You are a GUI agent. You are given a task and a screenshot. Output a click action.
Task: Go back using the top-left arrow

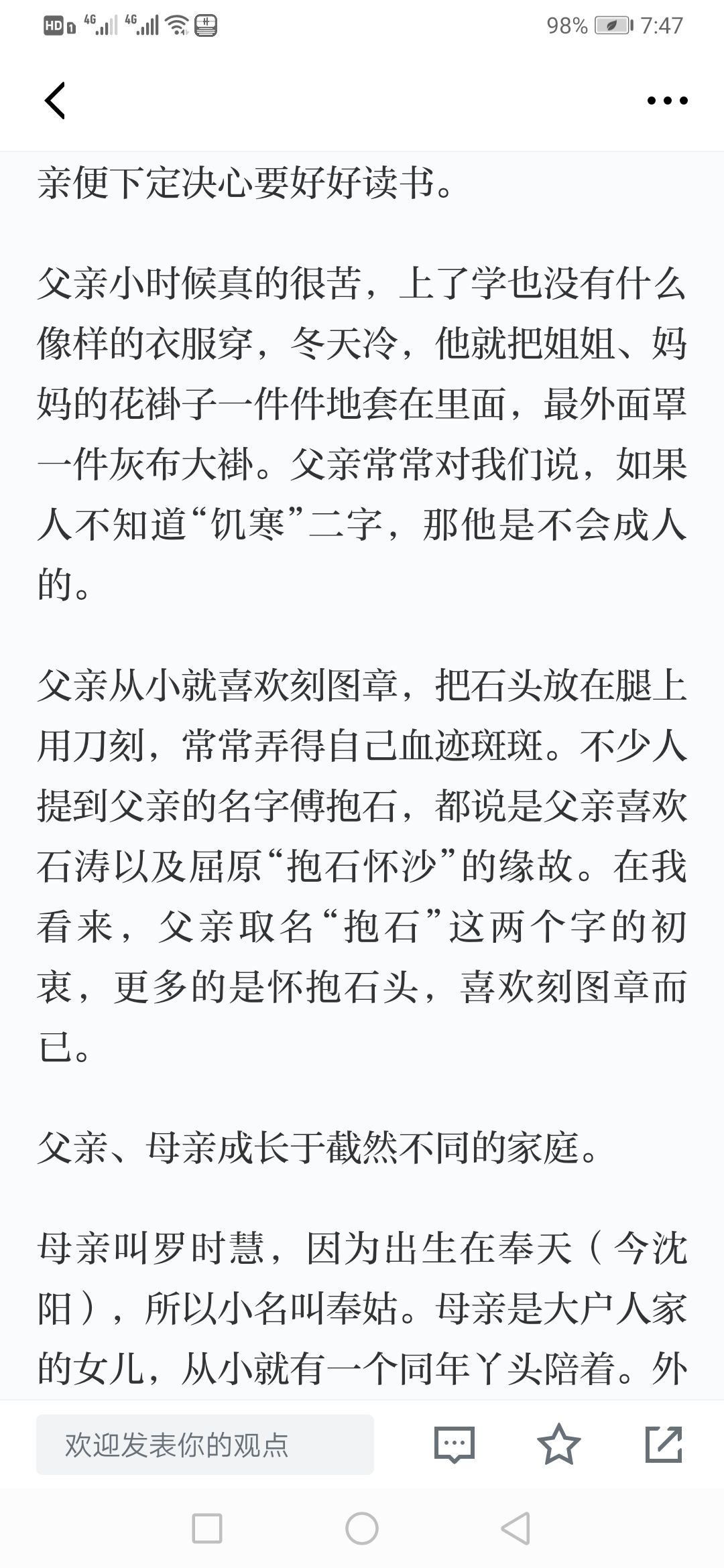(x=55, y=101)
